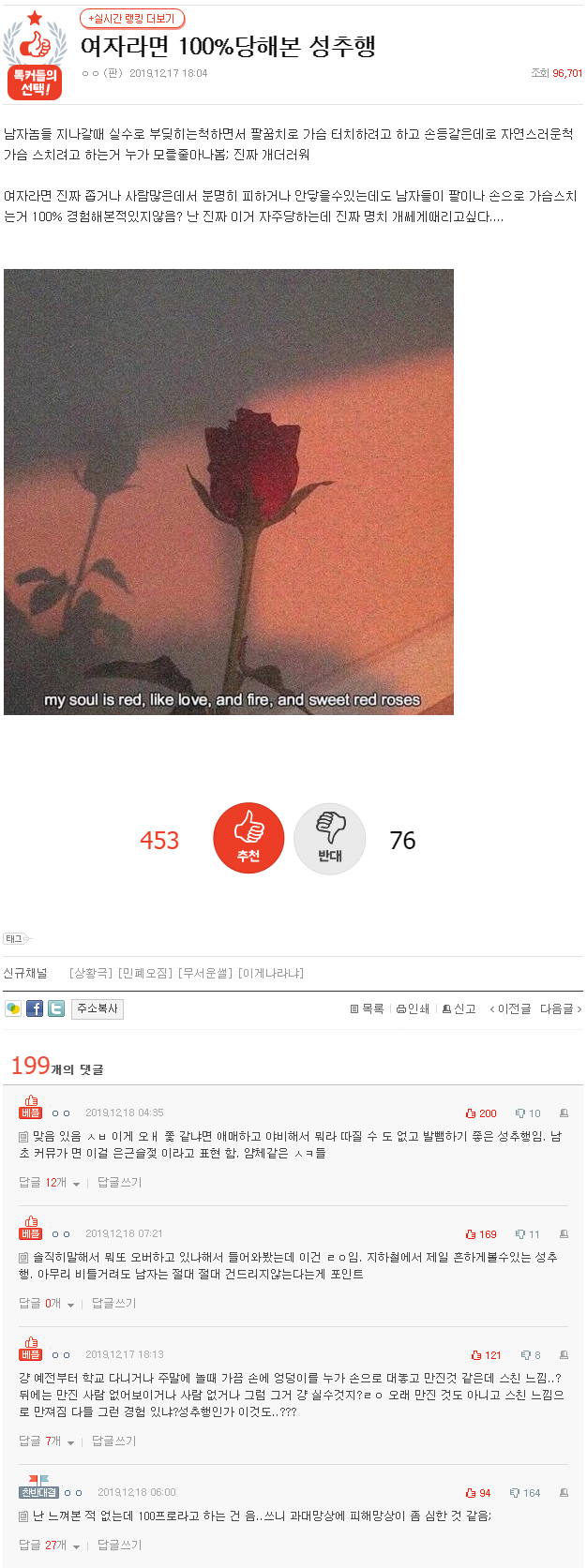
Task: Share post via KakaoTalk icon
Action: [13, 1008]
